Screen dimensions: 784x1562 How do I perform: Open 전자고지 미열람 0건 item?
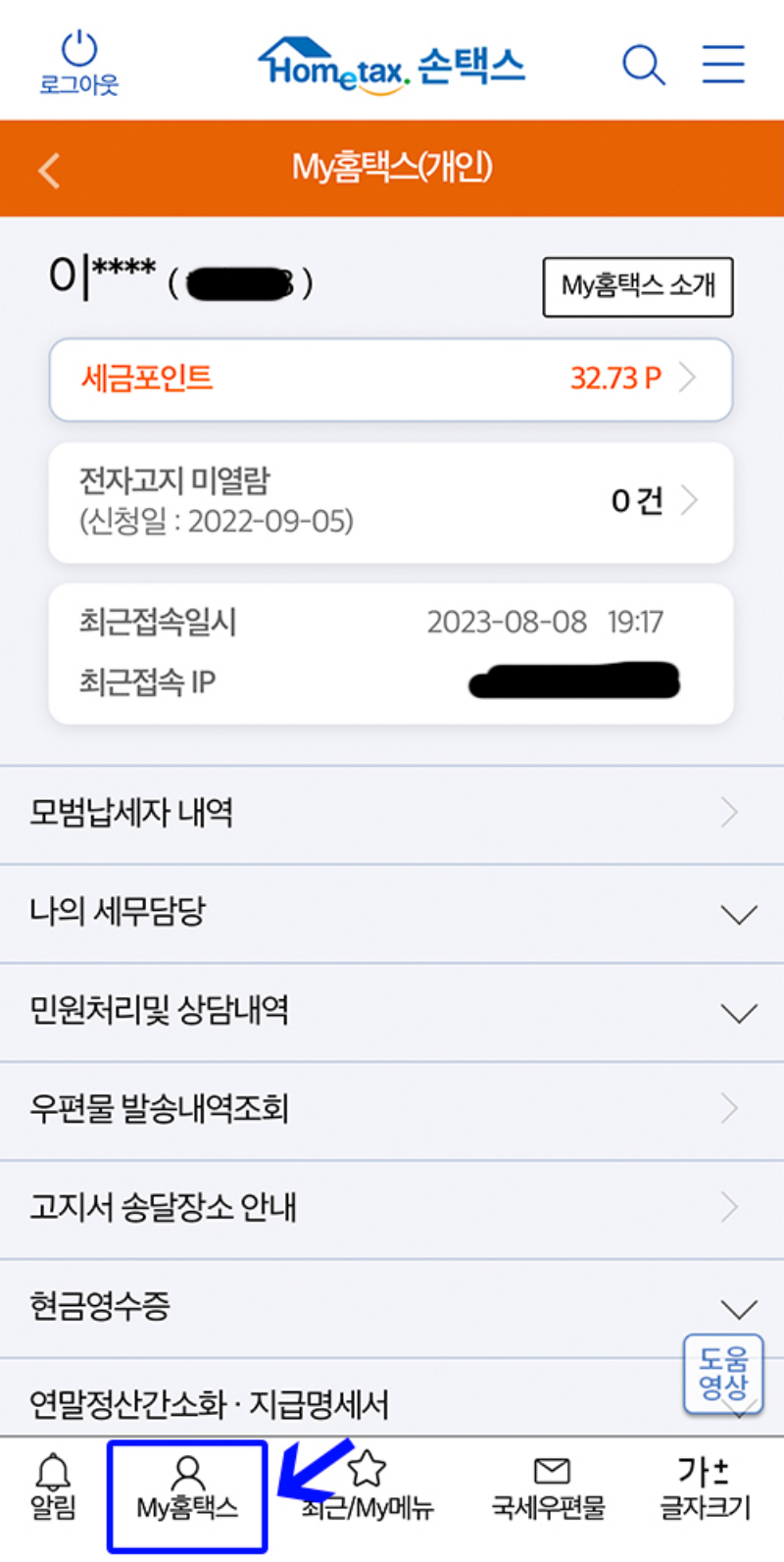pyautogui.click(x=390, y=501)
